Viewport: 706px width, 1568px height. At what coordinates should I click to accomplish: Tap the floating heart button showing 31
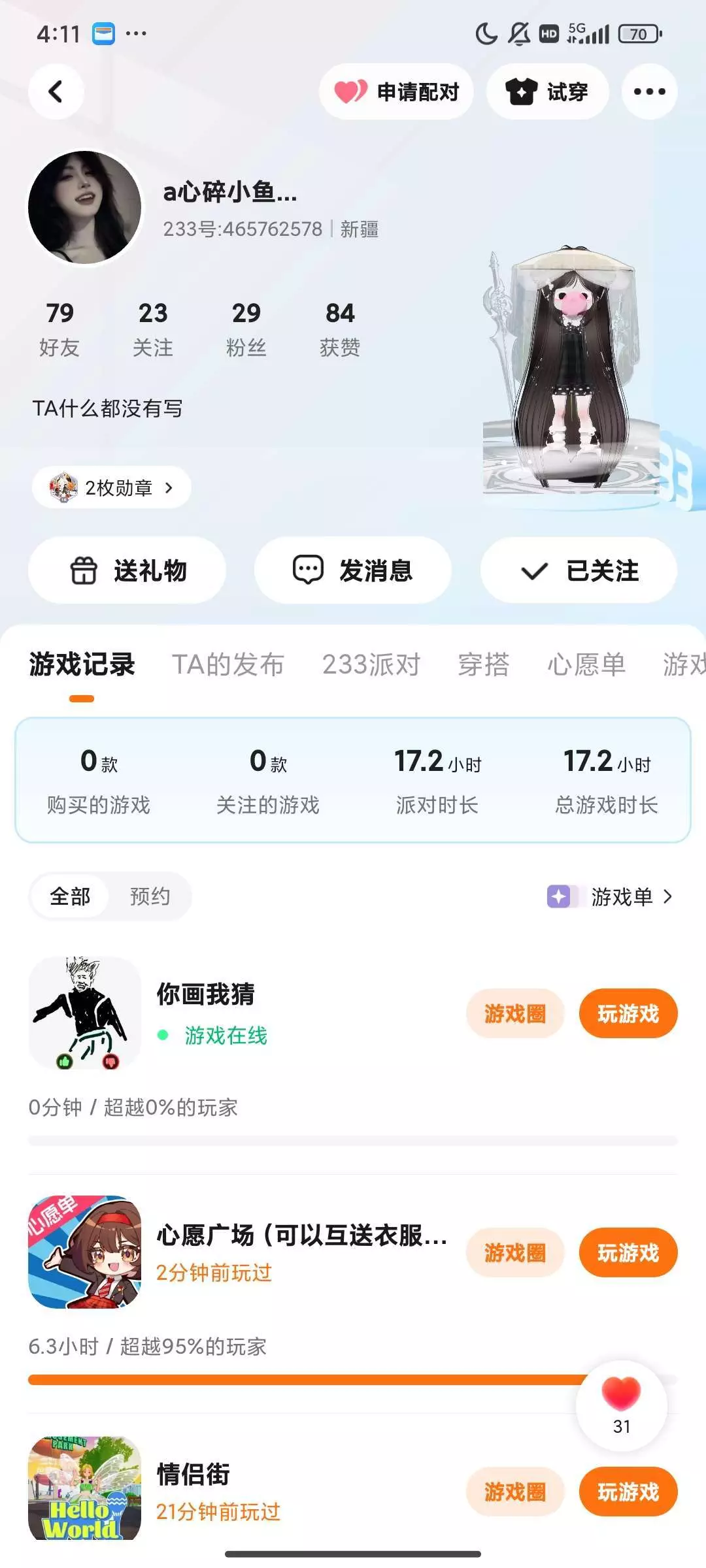(622, 1405)
